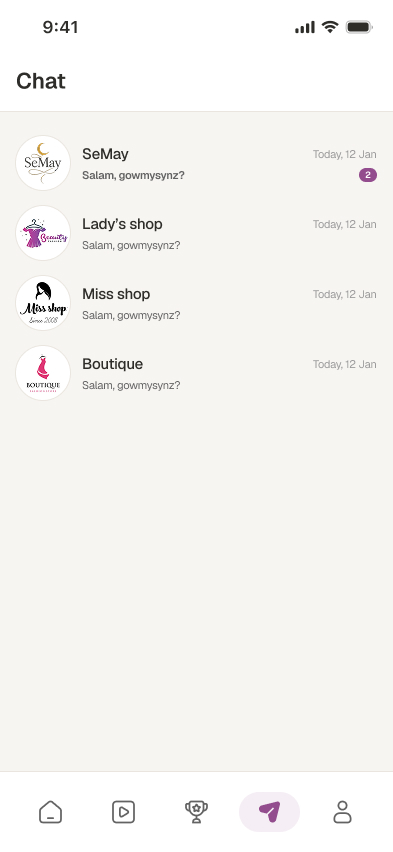Select the paper plane chat tab
This screenshot has height=852, width=393.
tap(270, 812)
